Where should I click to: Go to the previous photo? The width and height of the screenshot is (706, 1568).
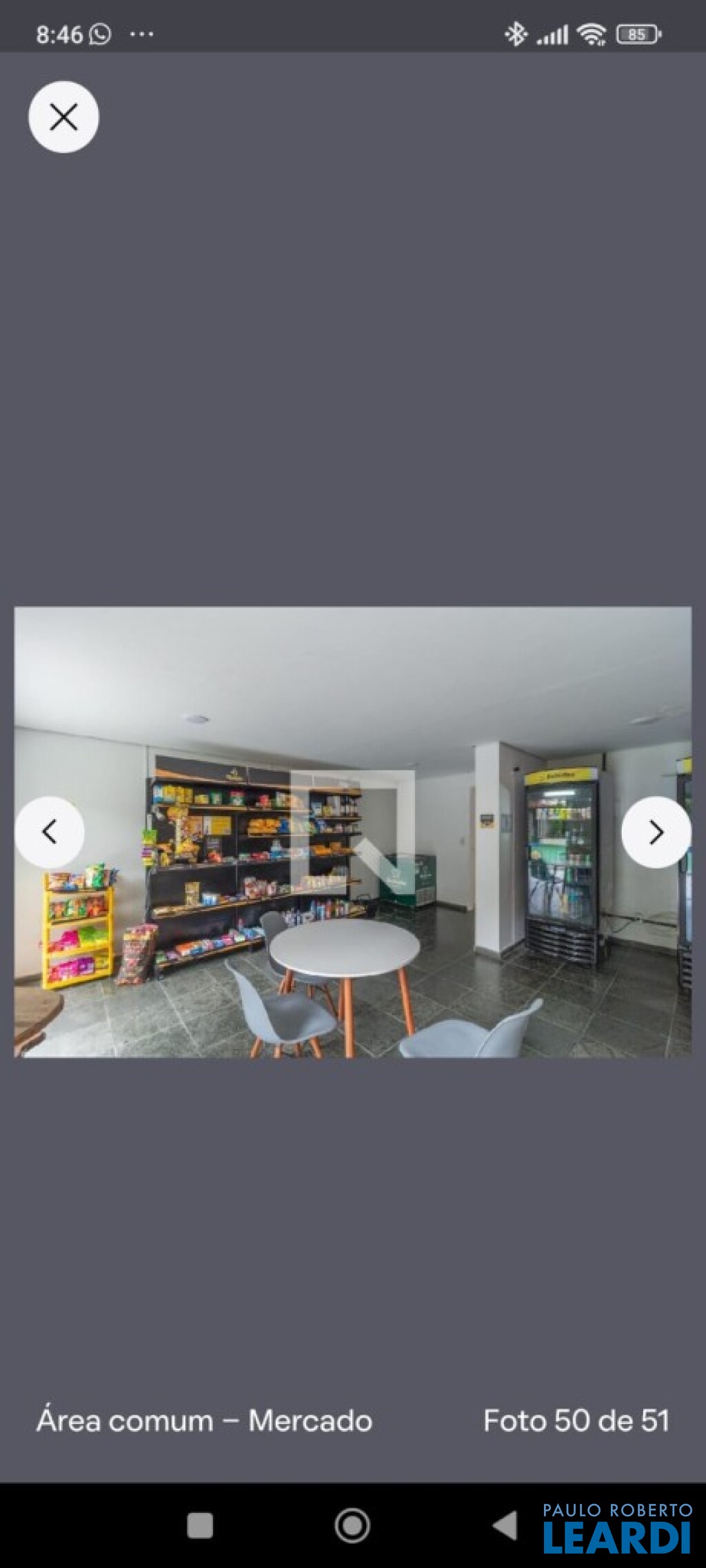click(50, 832)
